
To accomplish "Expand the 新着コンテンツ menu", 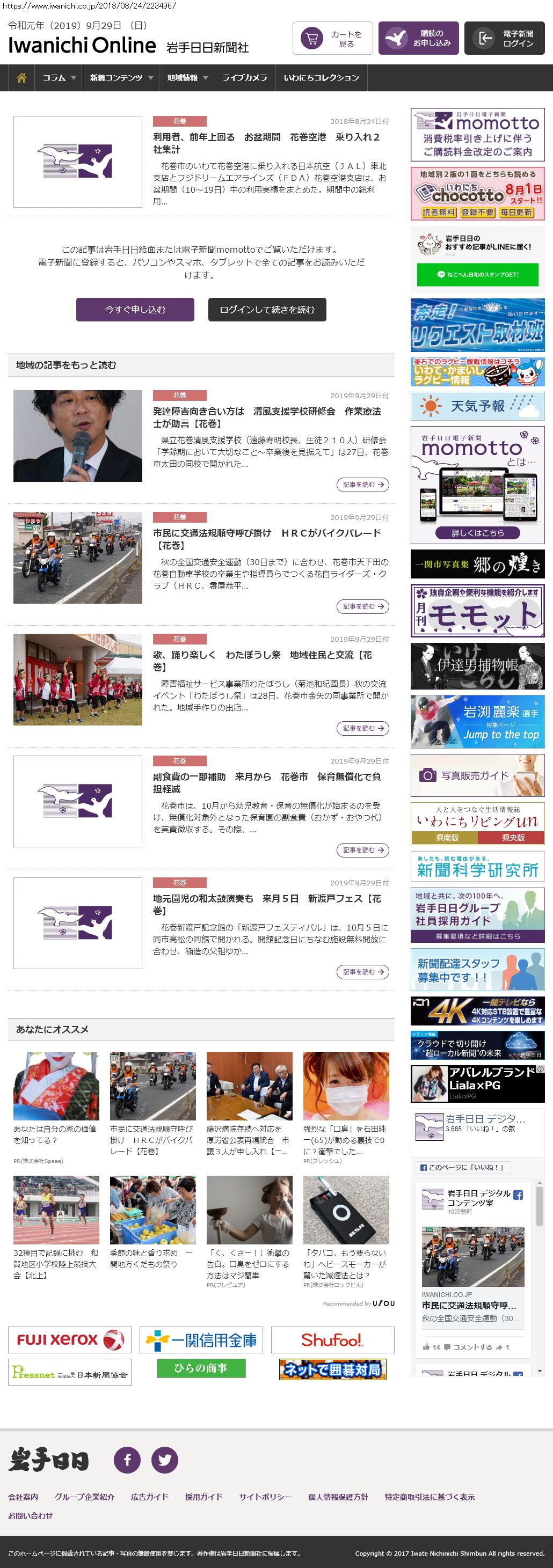I will pyautogui.click(x=121, y=78).
